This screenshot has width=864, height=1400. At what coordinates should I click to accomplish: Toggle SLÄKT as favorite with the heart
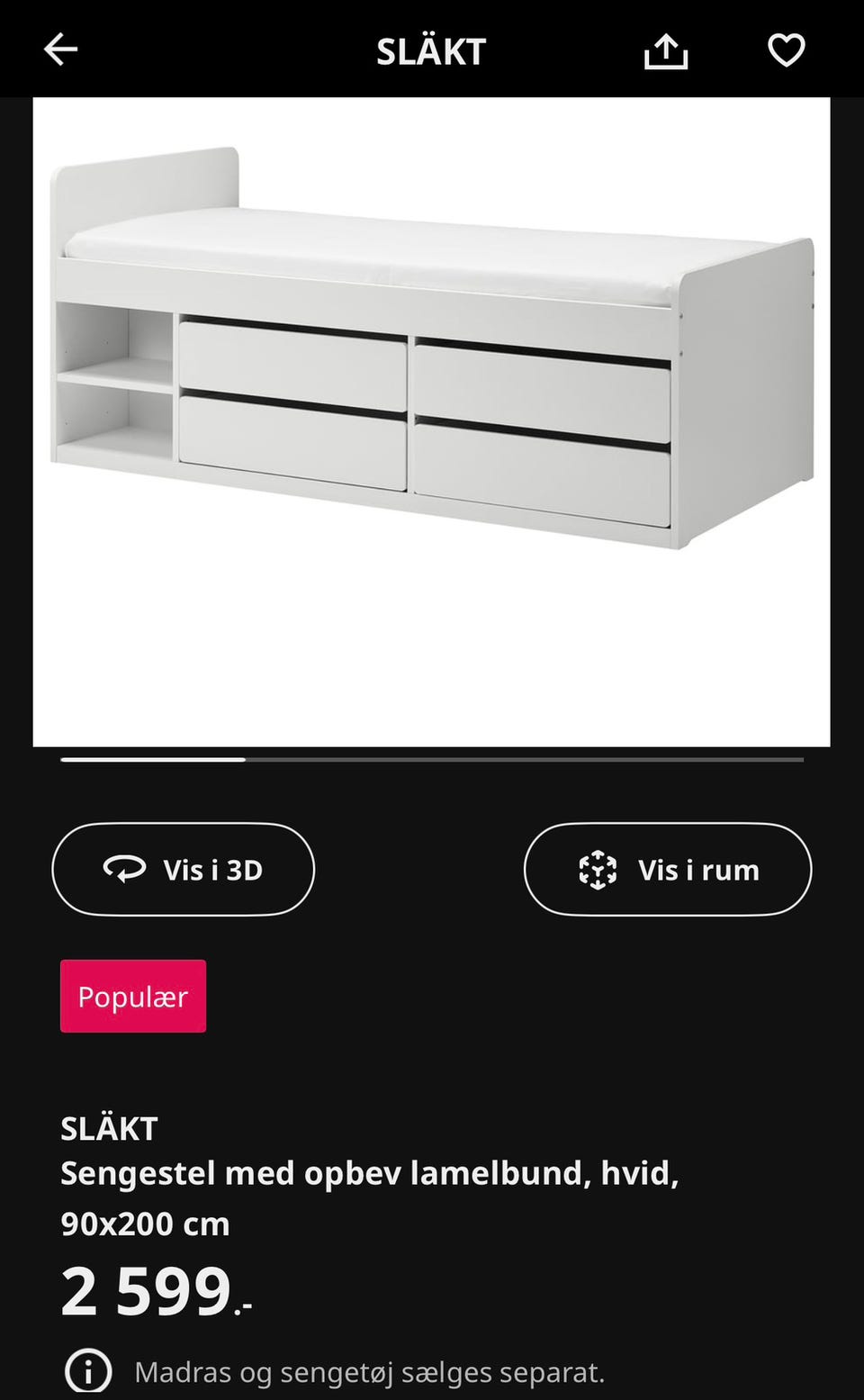click(x=785, y=50)
